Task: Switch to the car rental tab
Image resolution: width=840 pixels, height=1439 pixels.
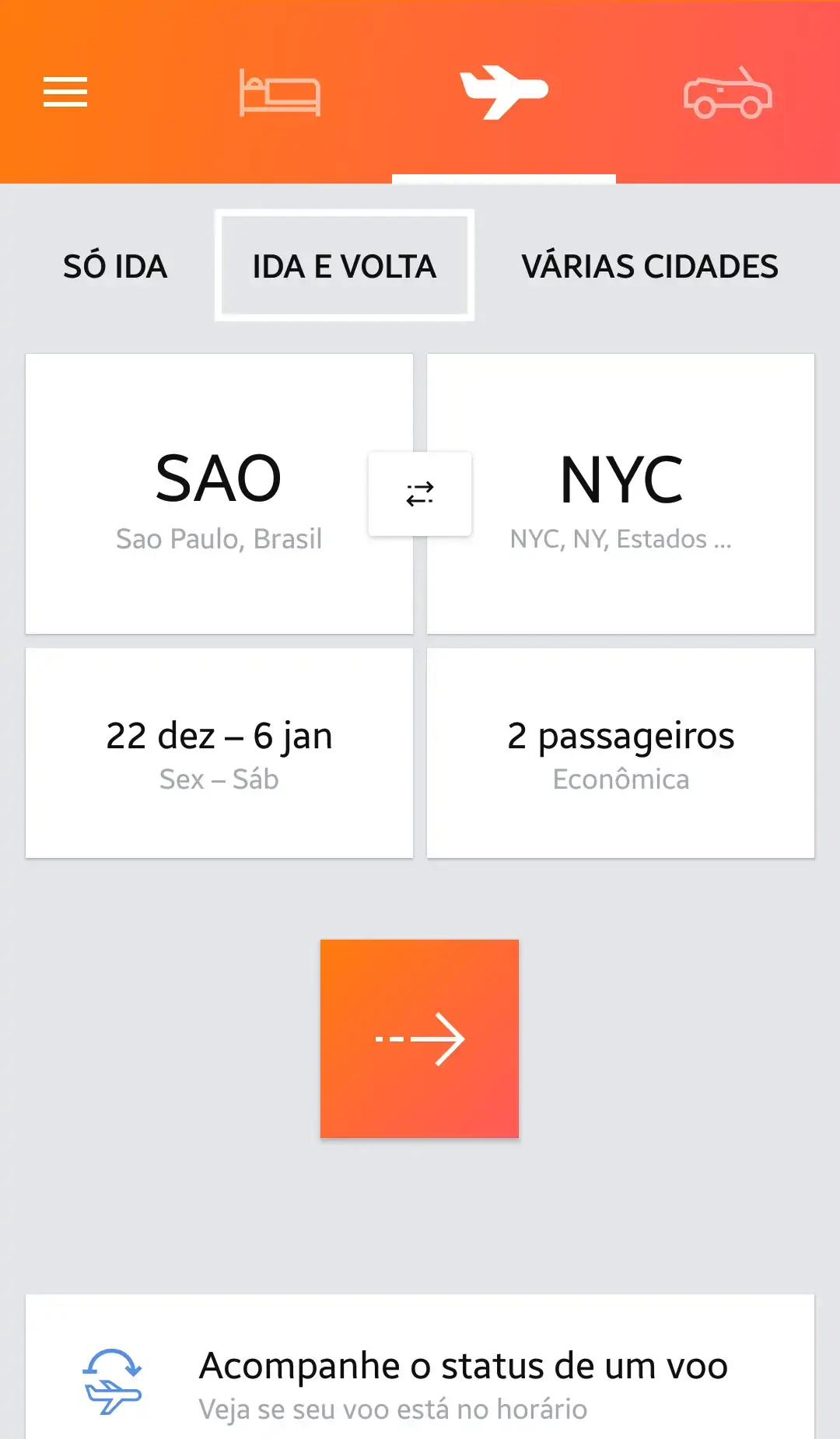Action: (x=728, y=92)
